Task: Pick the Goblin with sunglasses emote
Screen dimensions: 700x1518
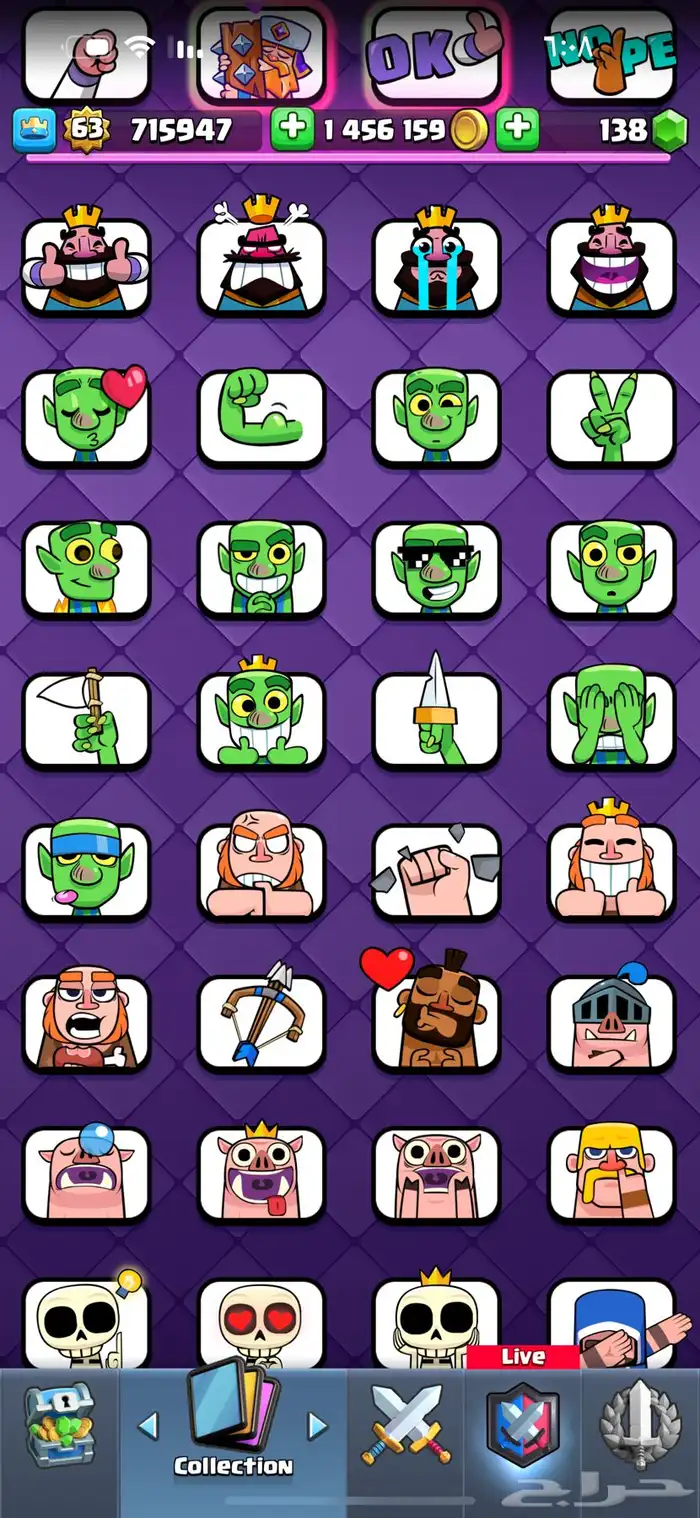Action: click(436, 569)
